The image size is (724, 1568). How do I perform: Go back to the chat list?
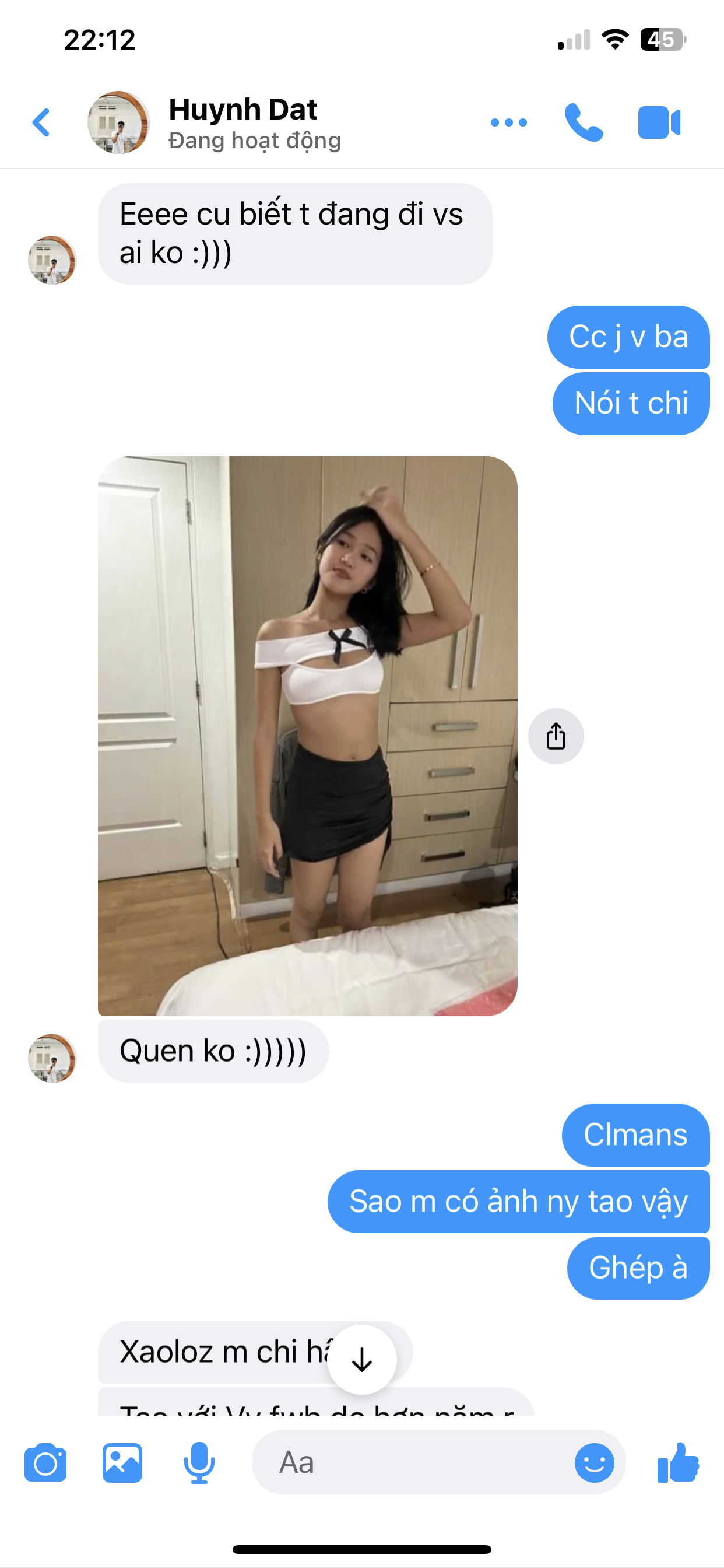pyautogui.click(x=41, y=123)
